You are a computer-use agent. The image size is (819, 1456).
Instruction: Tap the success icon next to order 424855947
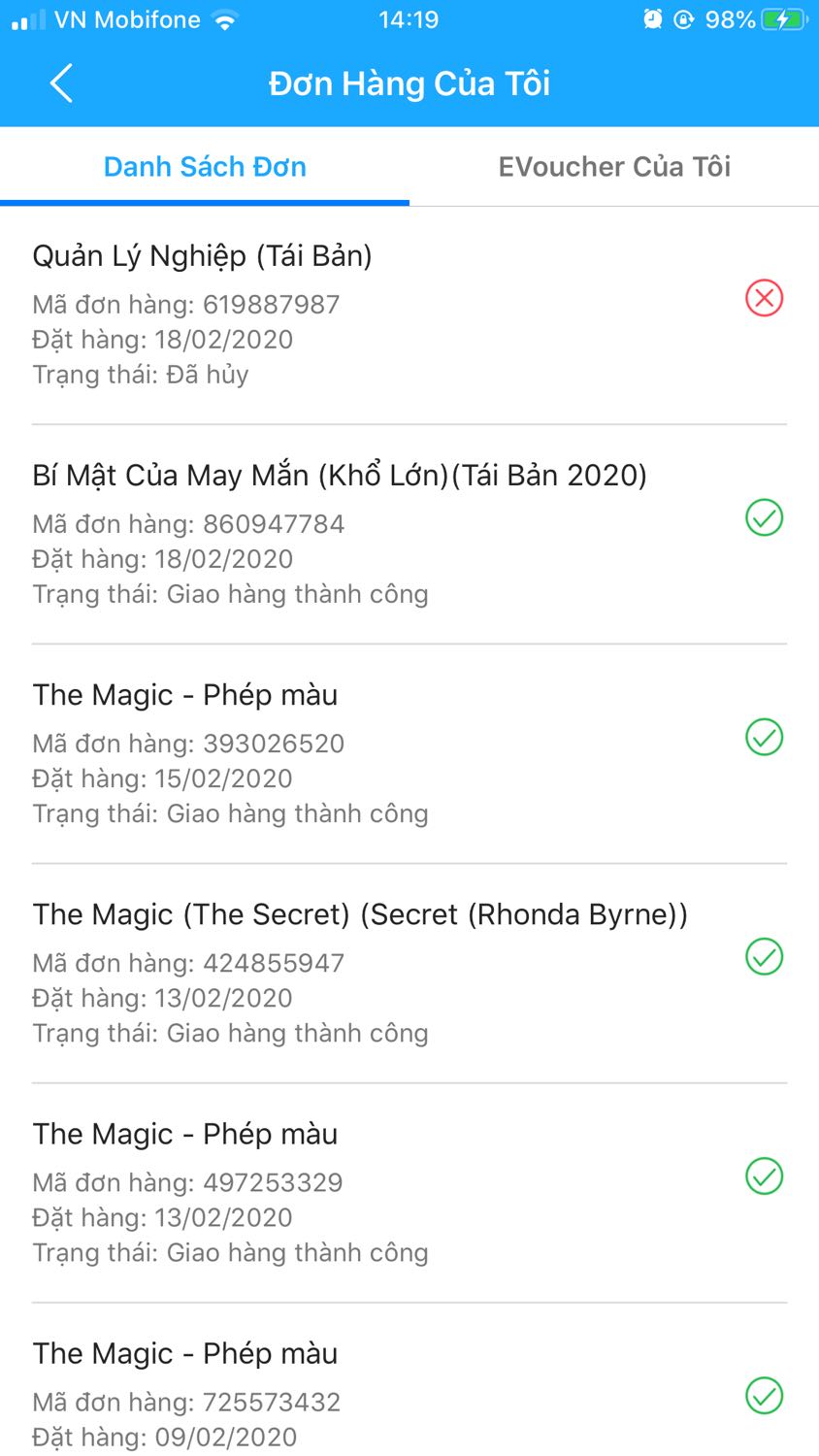click(764, 957)
